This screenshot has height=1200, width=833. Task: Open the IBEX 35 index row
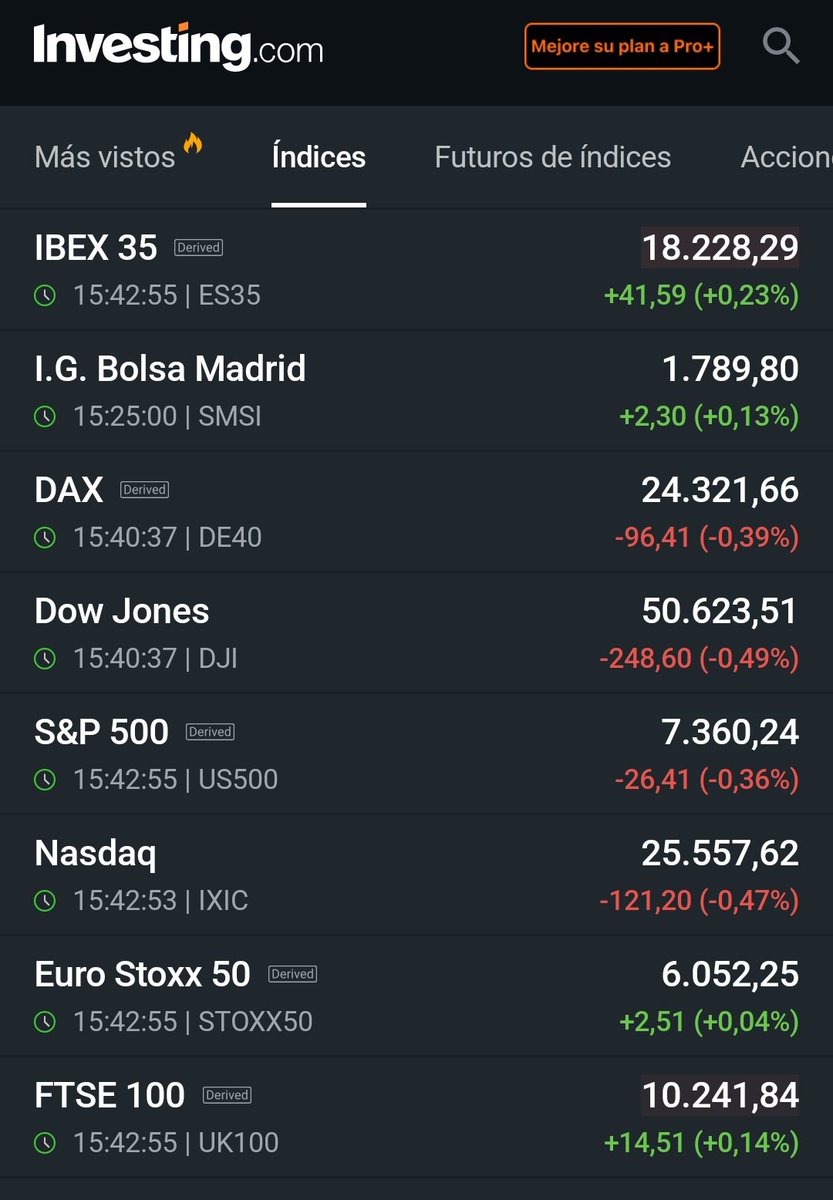[416, 270]
